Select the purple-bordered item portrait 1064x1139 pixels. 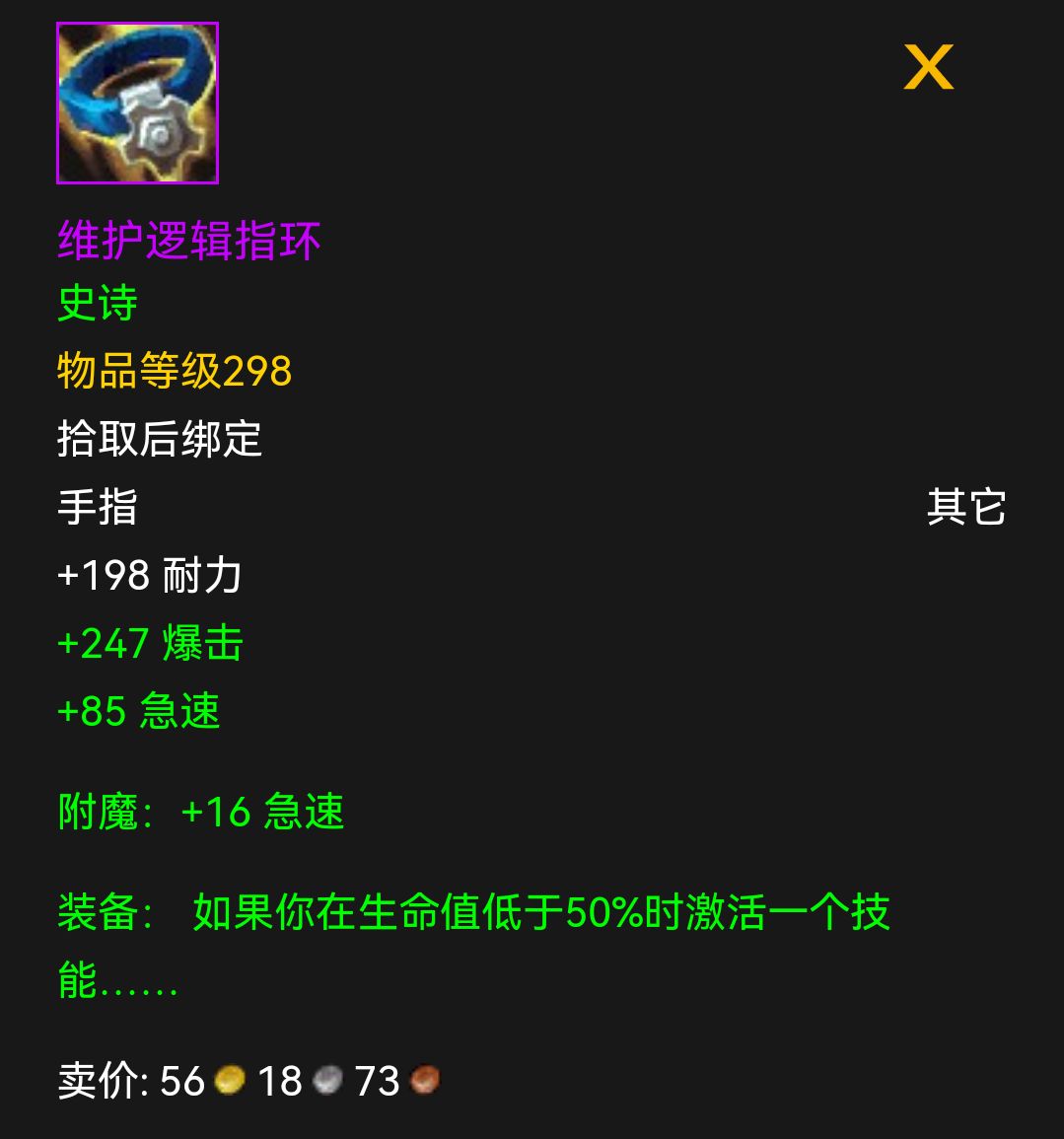136,102
